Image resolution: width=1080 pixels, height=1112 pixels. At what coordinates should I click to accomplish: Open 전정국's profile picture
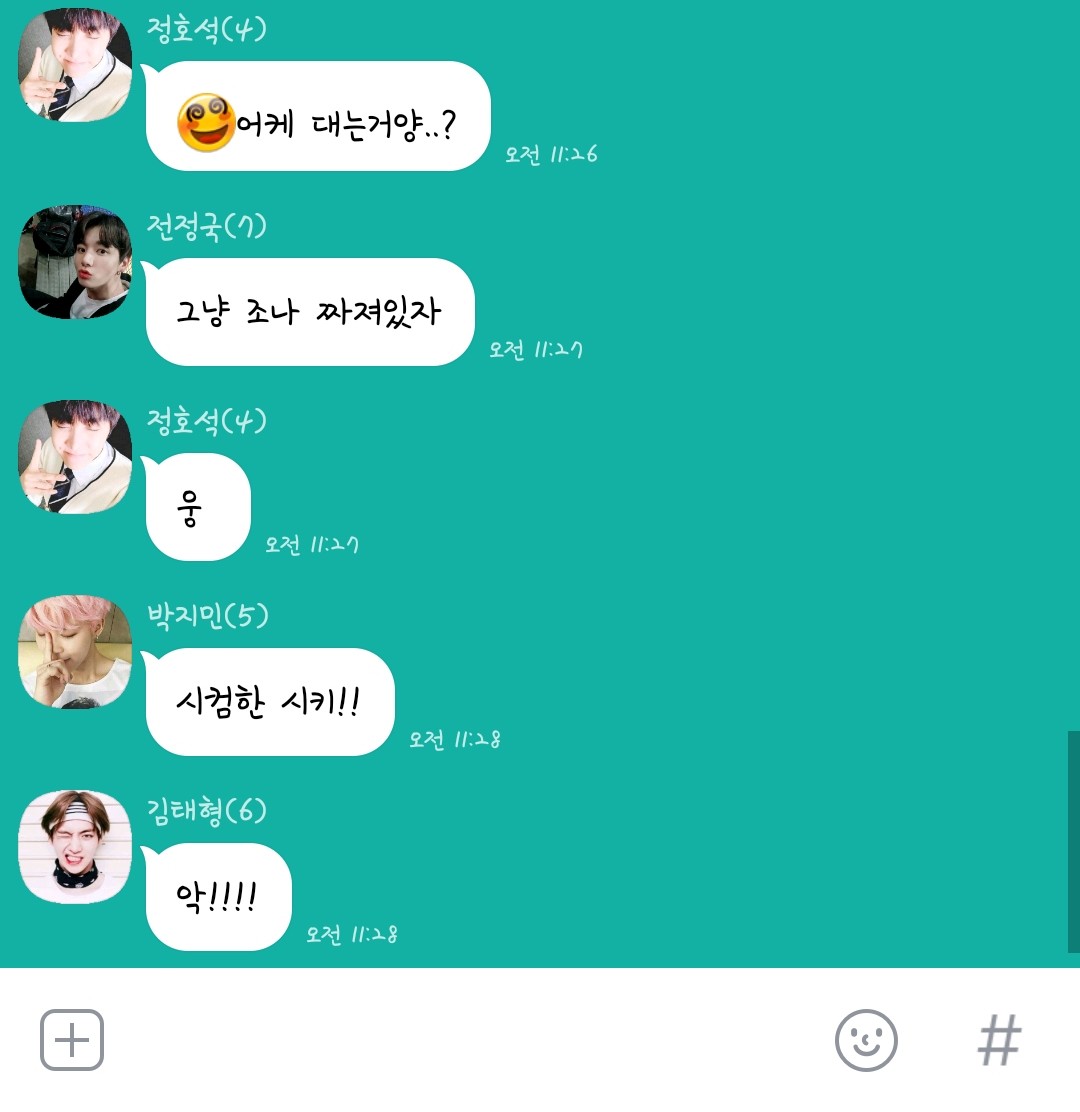click(75, 262)
